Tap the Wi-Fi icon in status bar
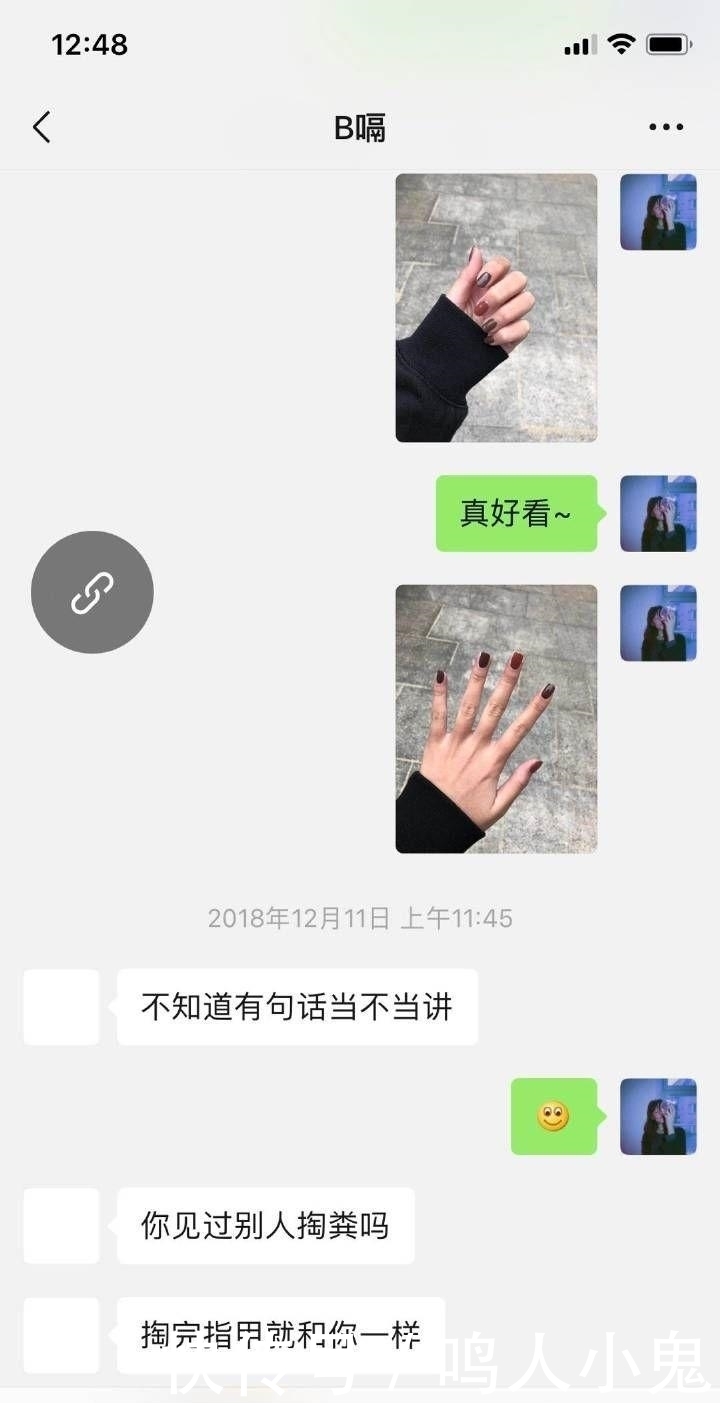720x1403 pixels. 620,44
